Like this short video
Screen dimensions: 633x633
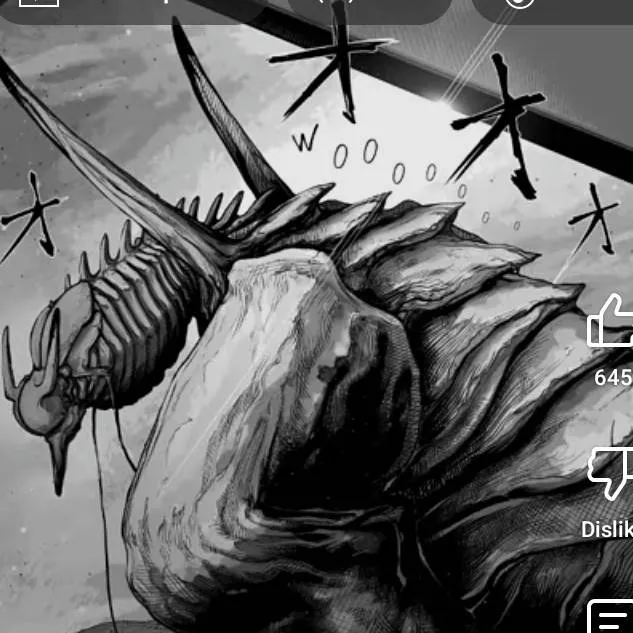(x=611, y=322)
